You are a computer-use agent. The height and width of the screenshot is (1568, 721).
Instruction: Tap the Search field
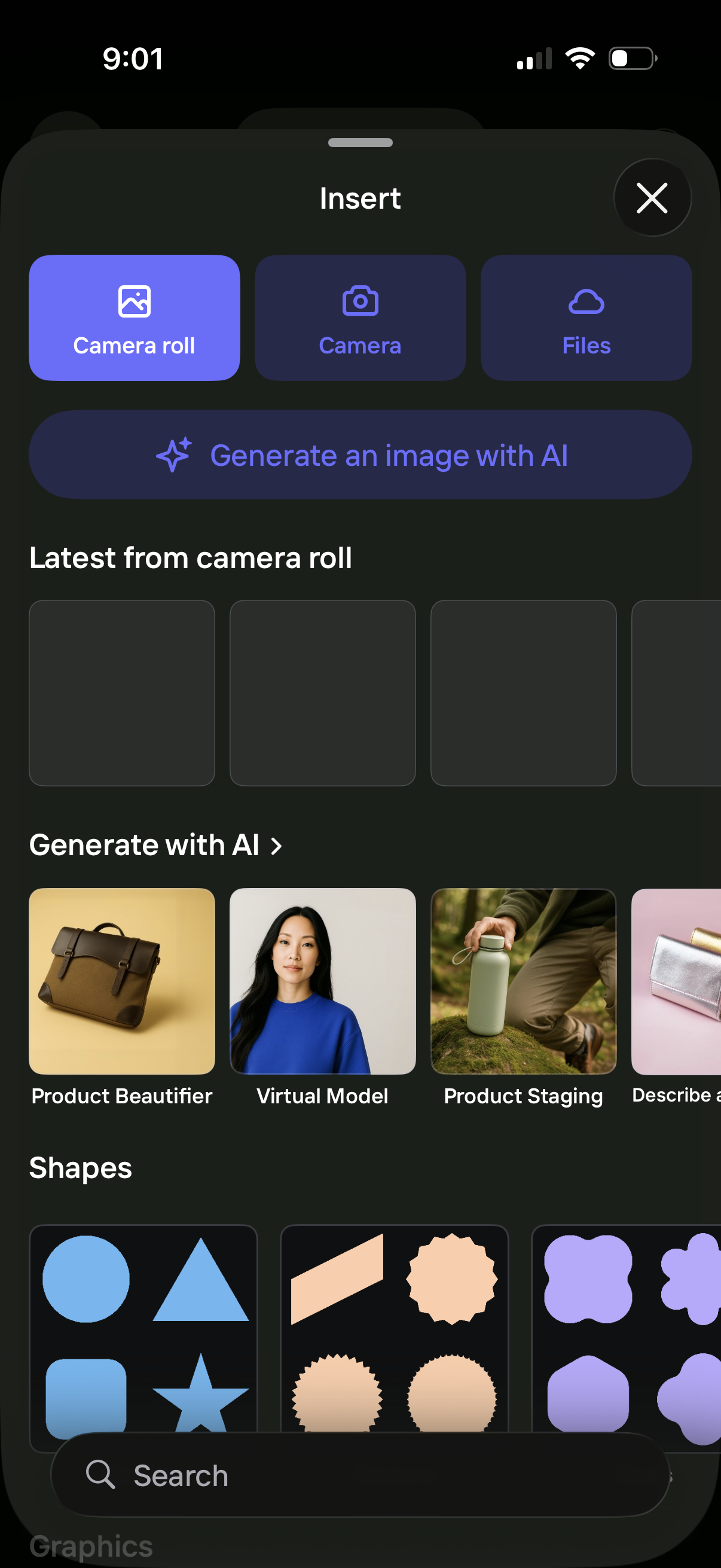pos(360,1475)
